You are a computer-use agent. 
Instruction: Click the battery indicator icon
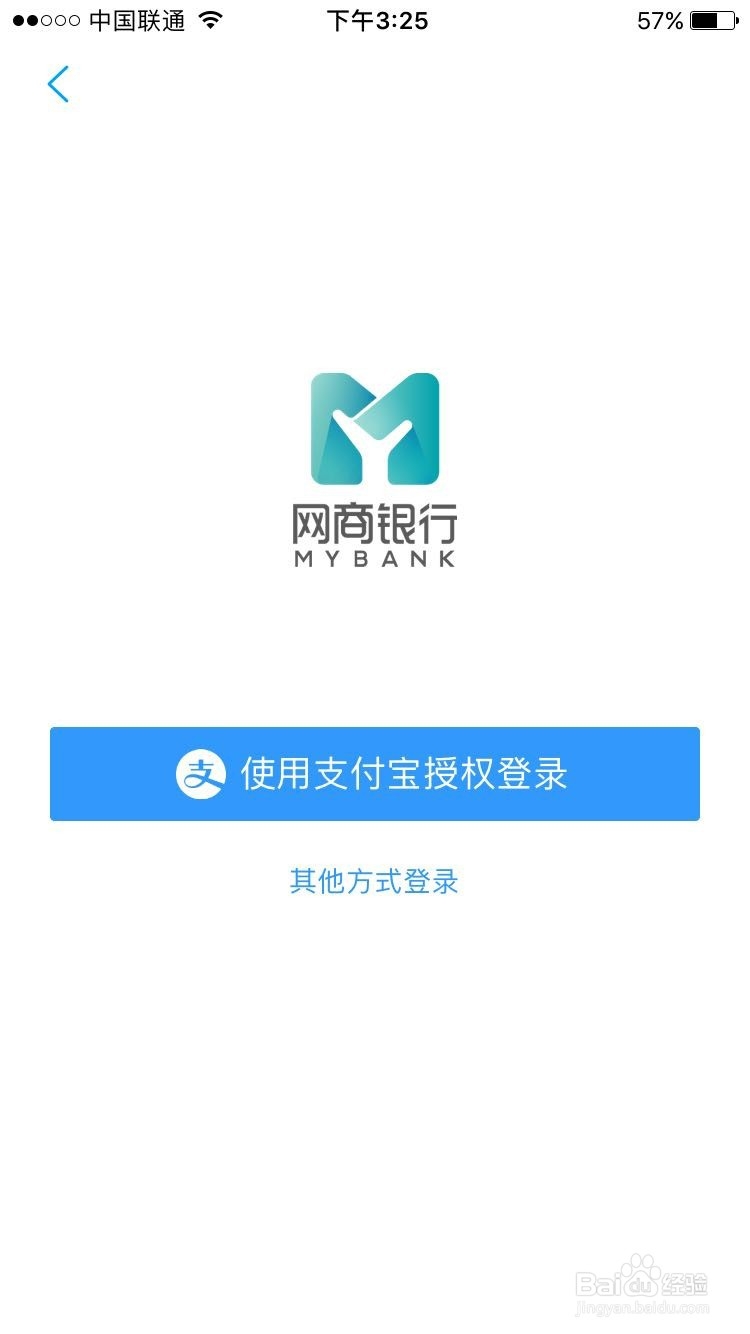(712, 20)
